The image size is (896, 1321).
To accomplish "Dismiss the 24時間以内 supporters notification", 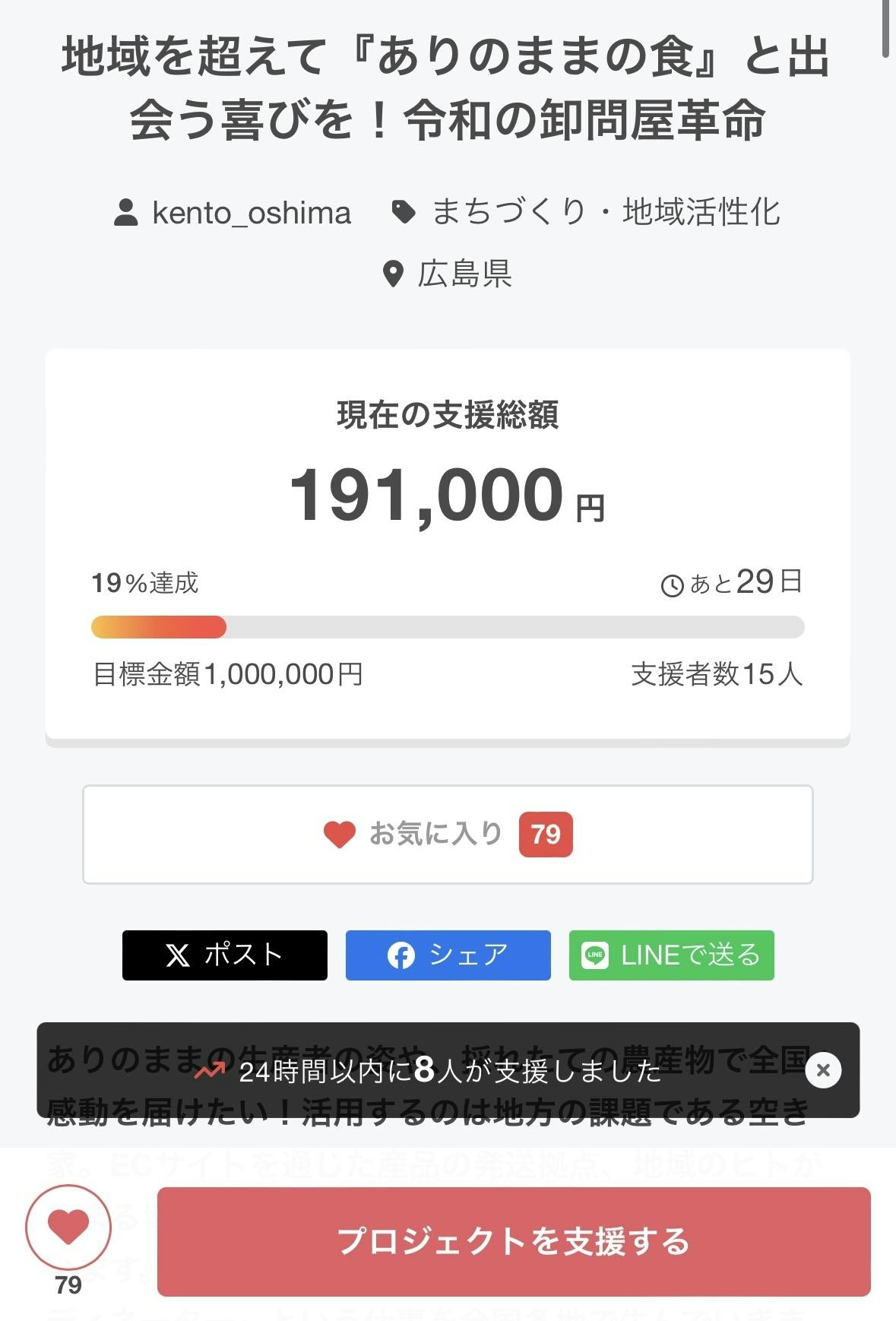I will click(x=823, y=1070).
